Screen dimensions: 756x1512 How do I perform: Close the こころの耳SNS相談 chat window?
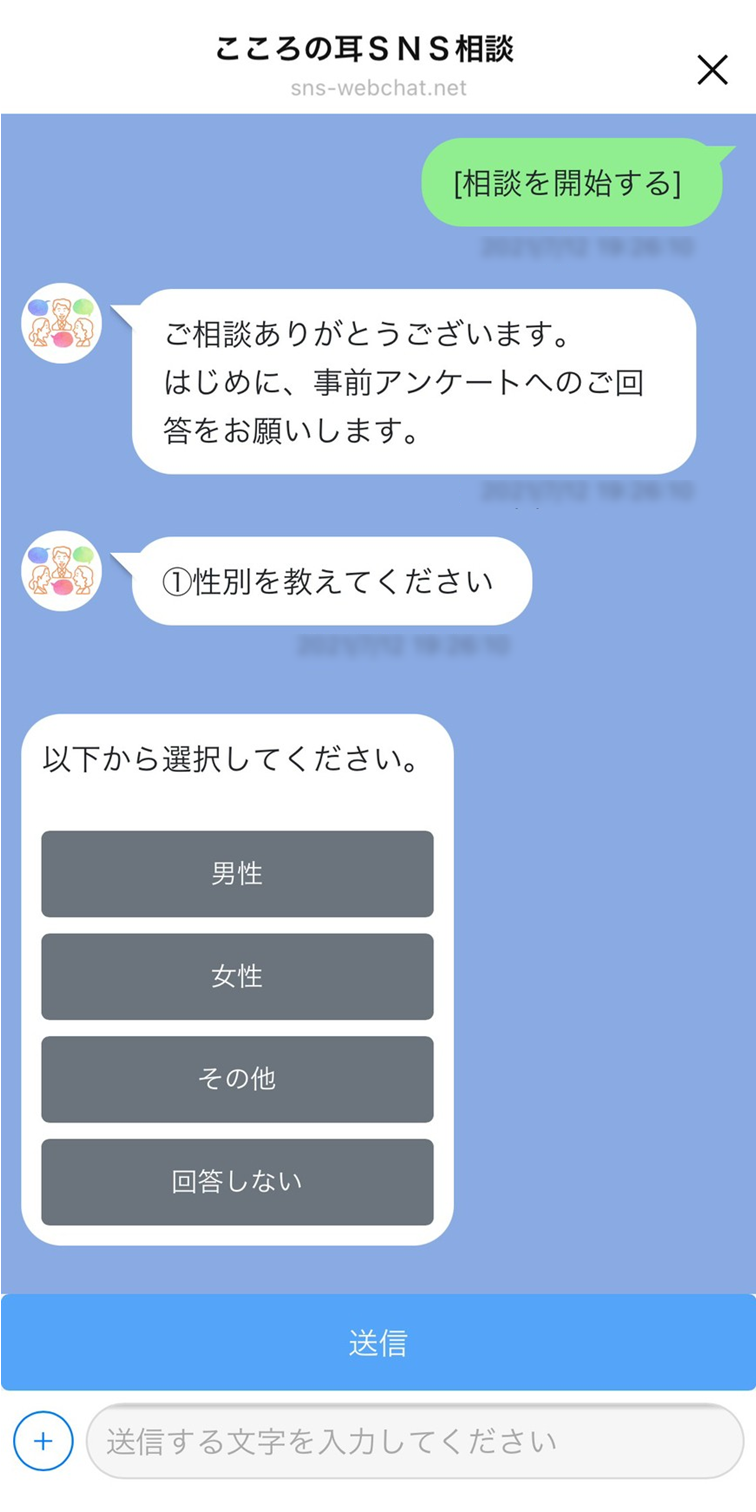[x=712, y=70]
